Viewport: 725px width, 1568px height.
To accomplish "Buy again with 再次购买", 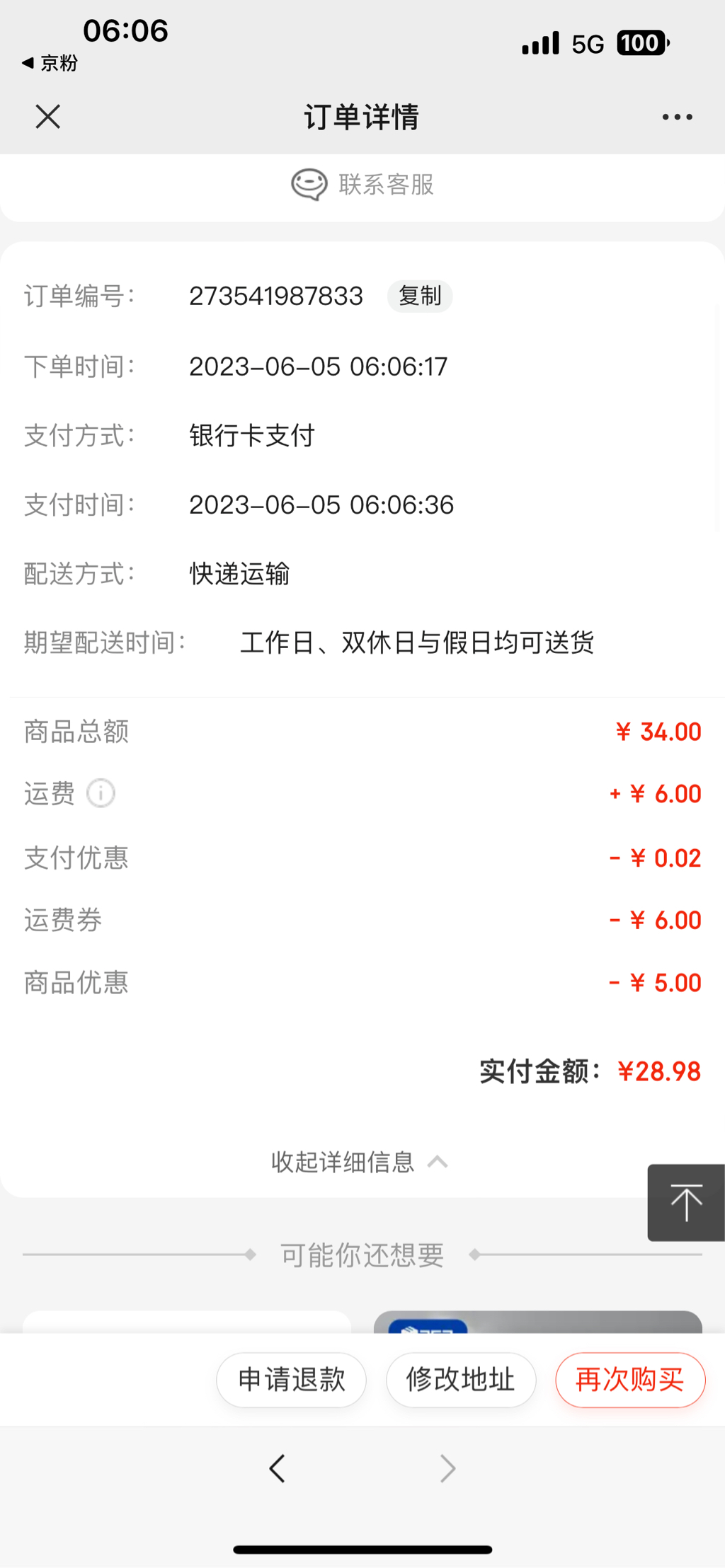I will click(629, 1380).
